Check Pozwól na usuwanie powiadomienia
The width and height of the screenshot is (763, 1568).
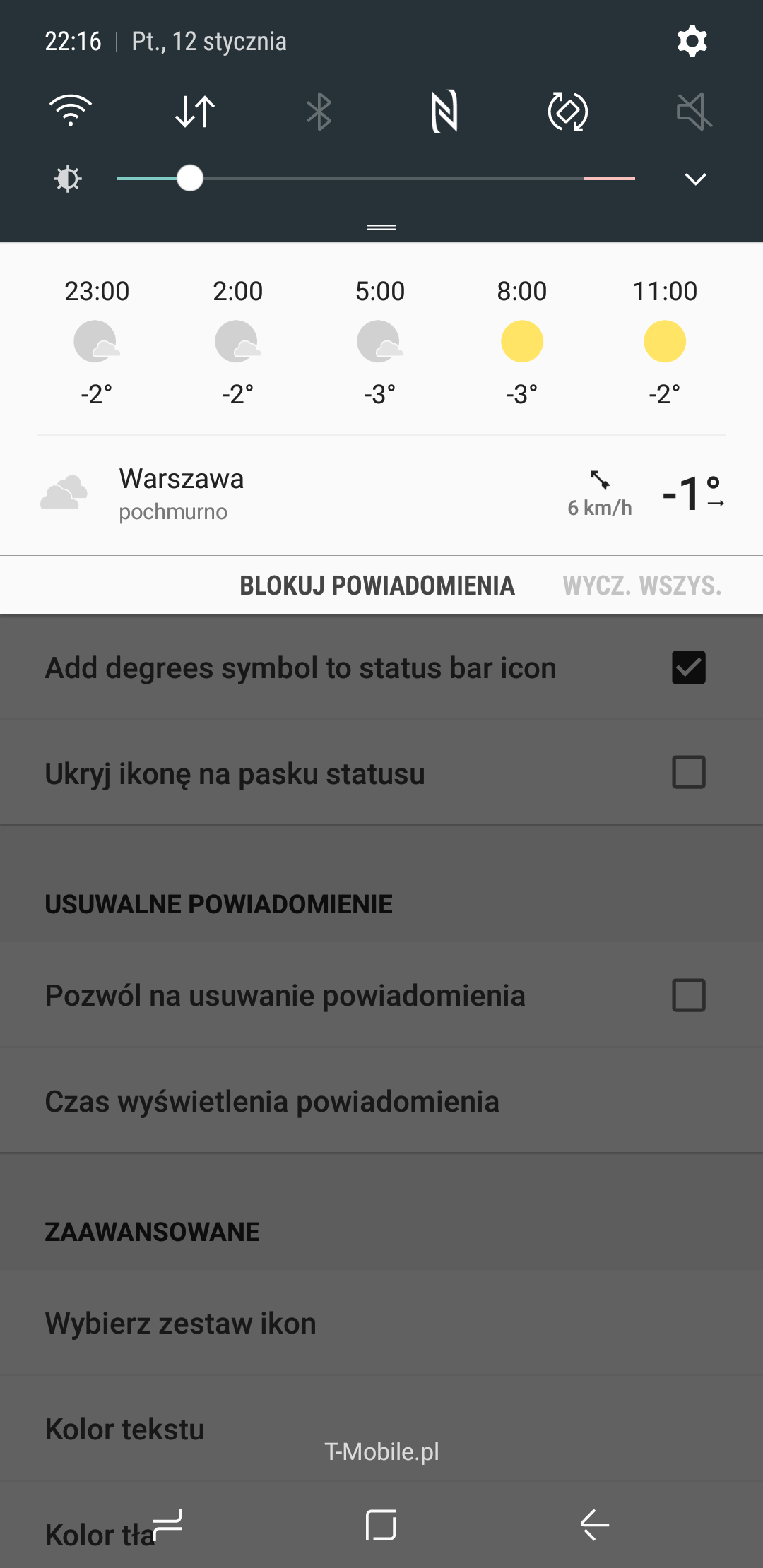click(x=689, y=995)
